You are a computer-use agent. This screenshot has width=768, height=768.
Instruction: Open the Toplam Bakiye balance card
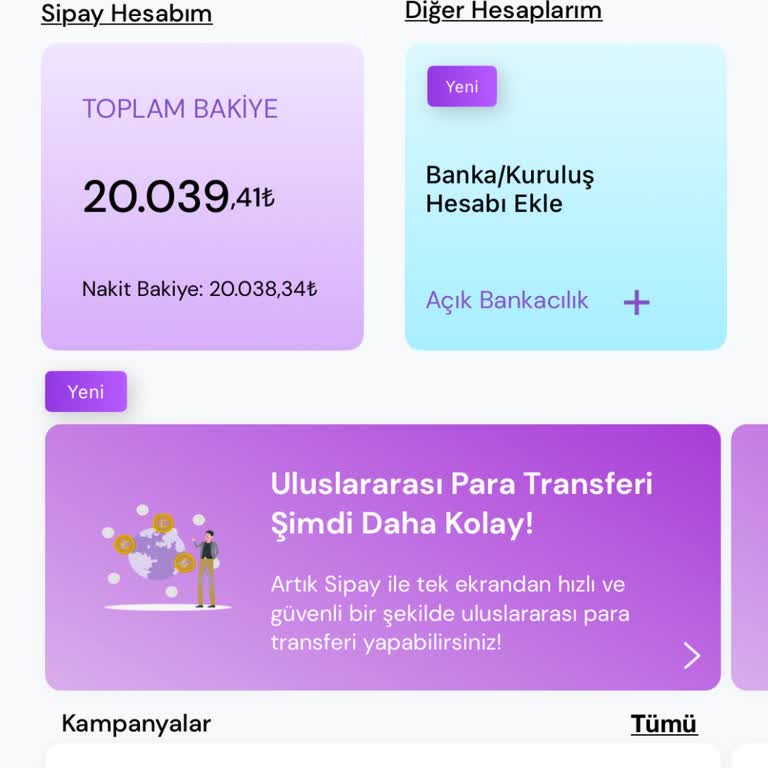[x=202, y=196]
